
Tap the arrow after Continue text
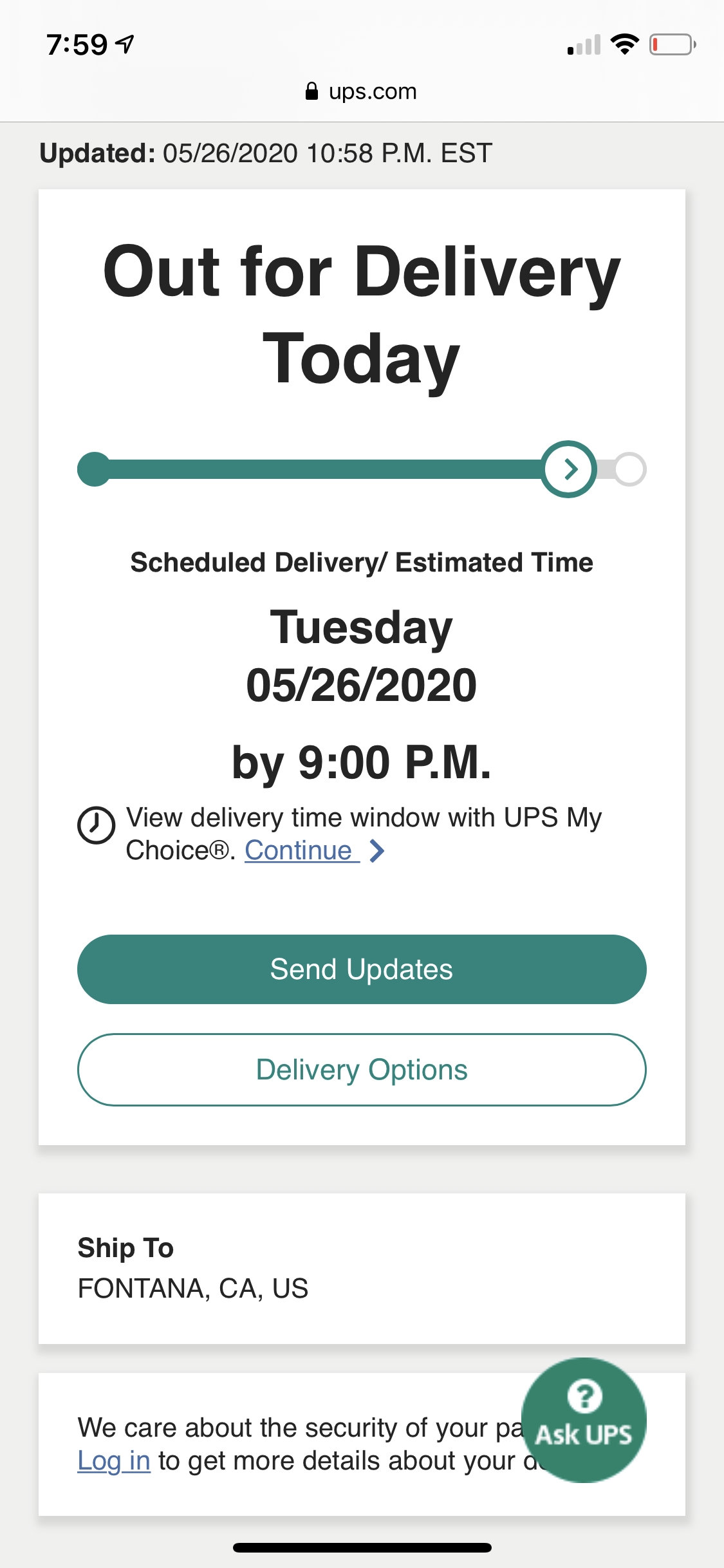click(x=378, y=851)
